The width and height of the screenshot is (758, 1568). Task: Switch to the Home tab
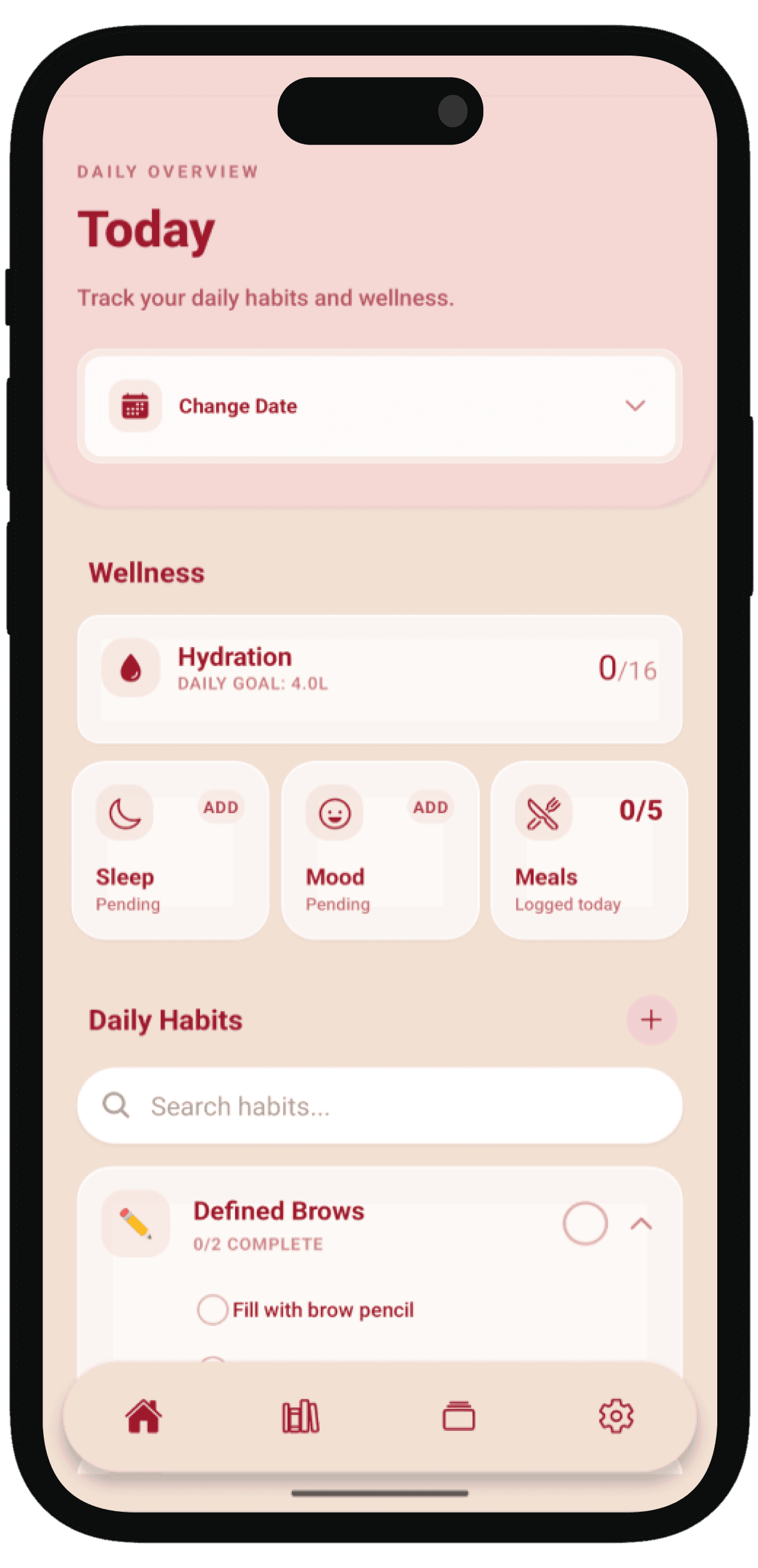144,1417
